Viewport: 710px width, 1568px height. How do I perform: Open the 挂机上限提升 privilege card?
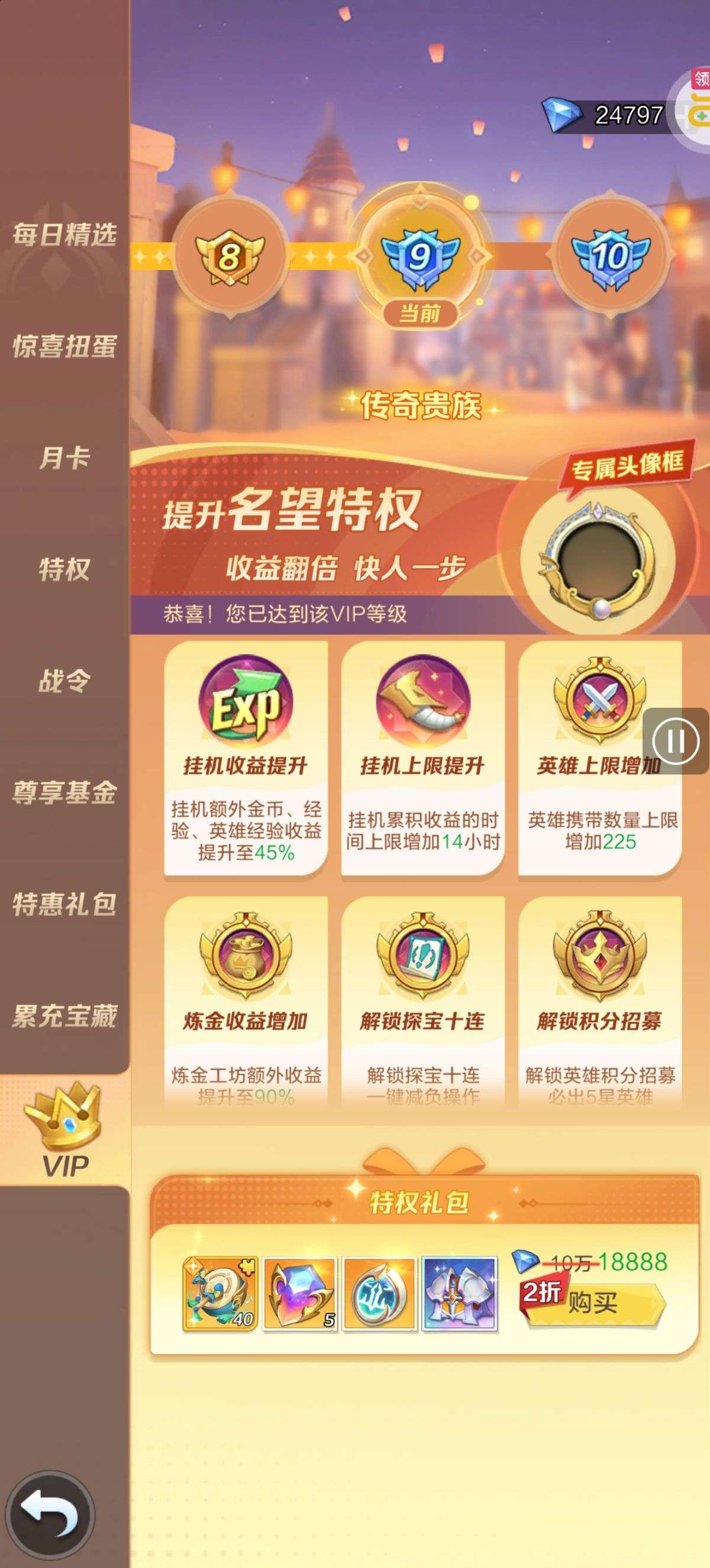422,759
